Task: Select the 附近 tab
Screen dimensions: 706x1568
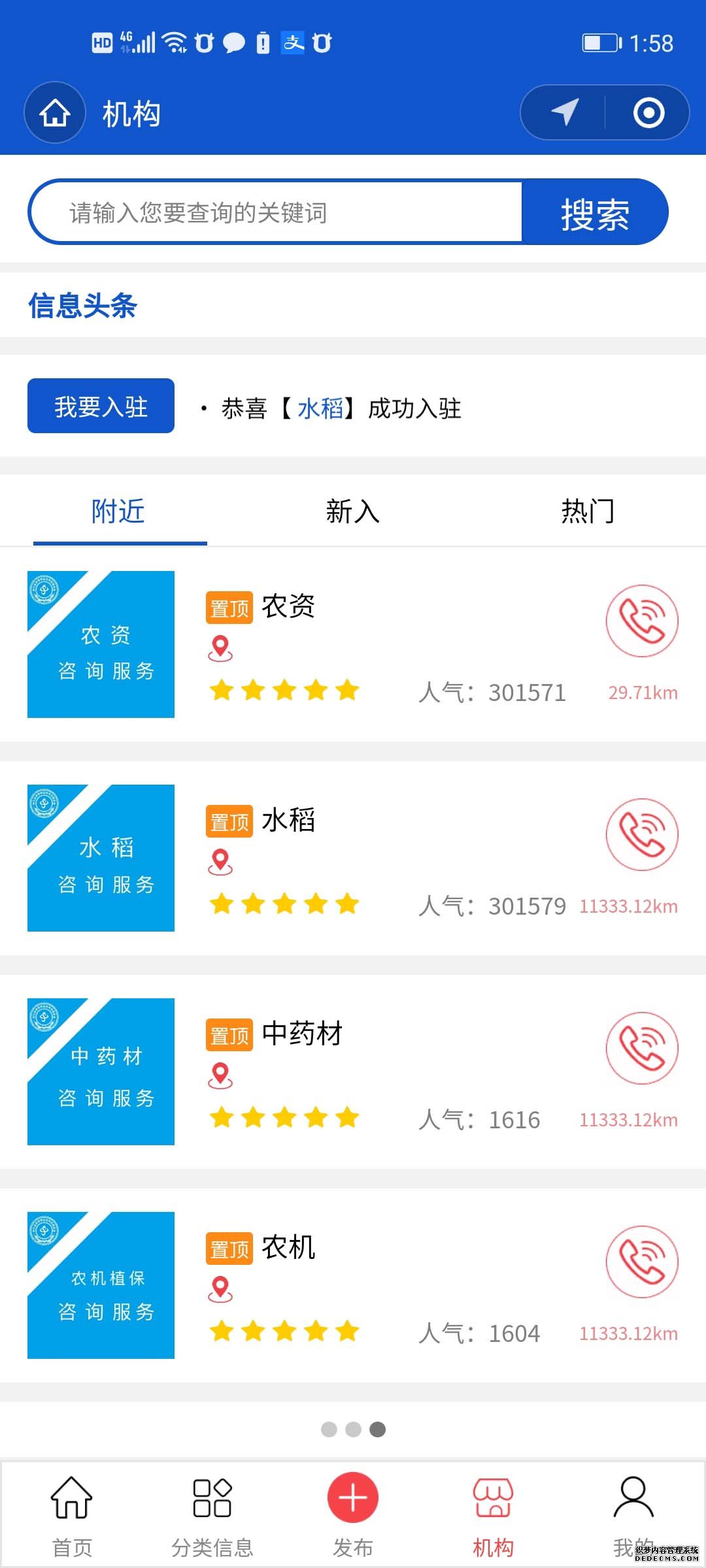Action: 118,511
